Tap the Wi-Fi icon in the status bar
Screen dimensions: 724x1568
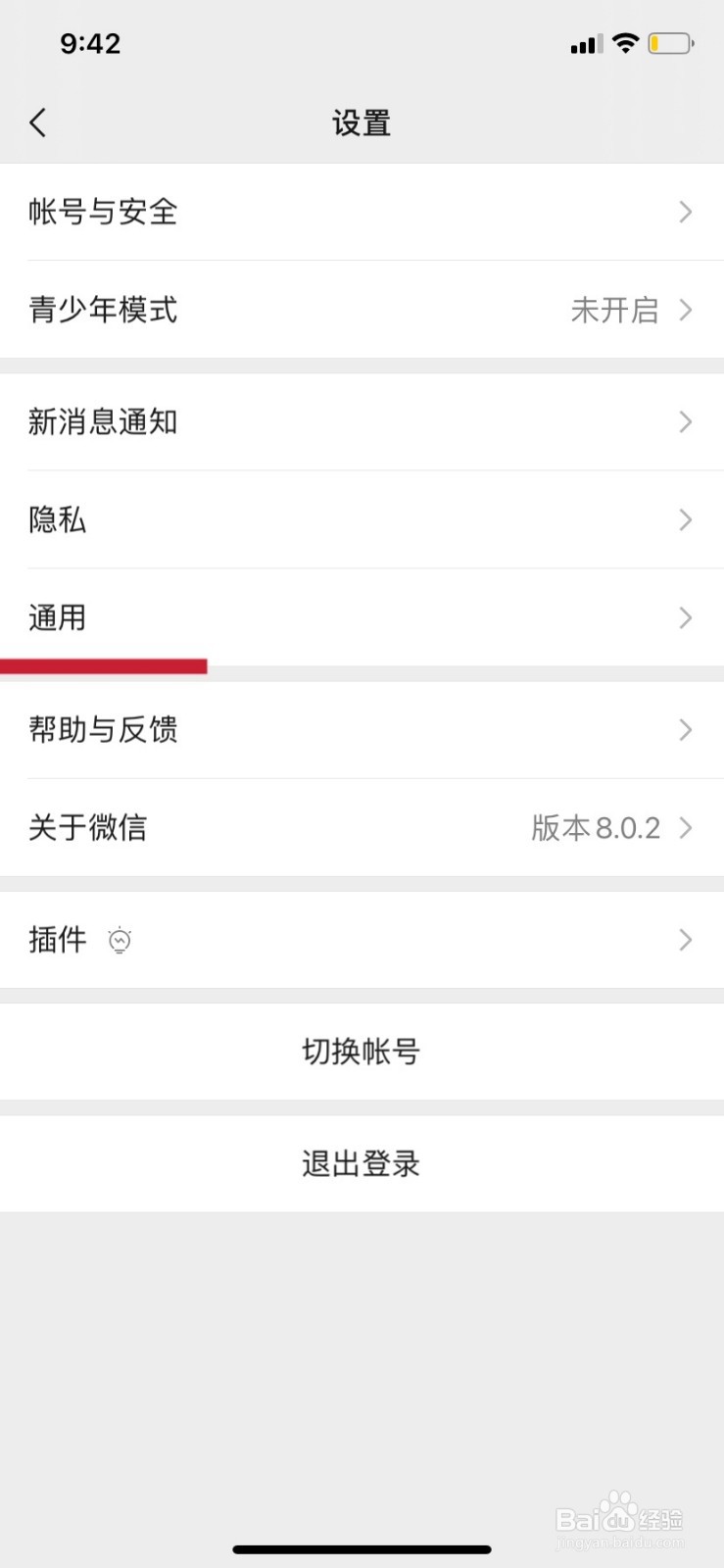[x=625, y=42]
